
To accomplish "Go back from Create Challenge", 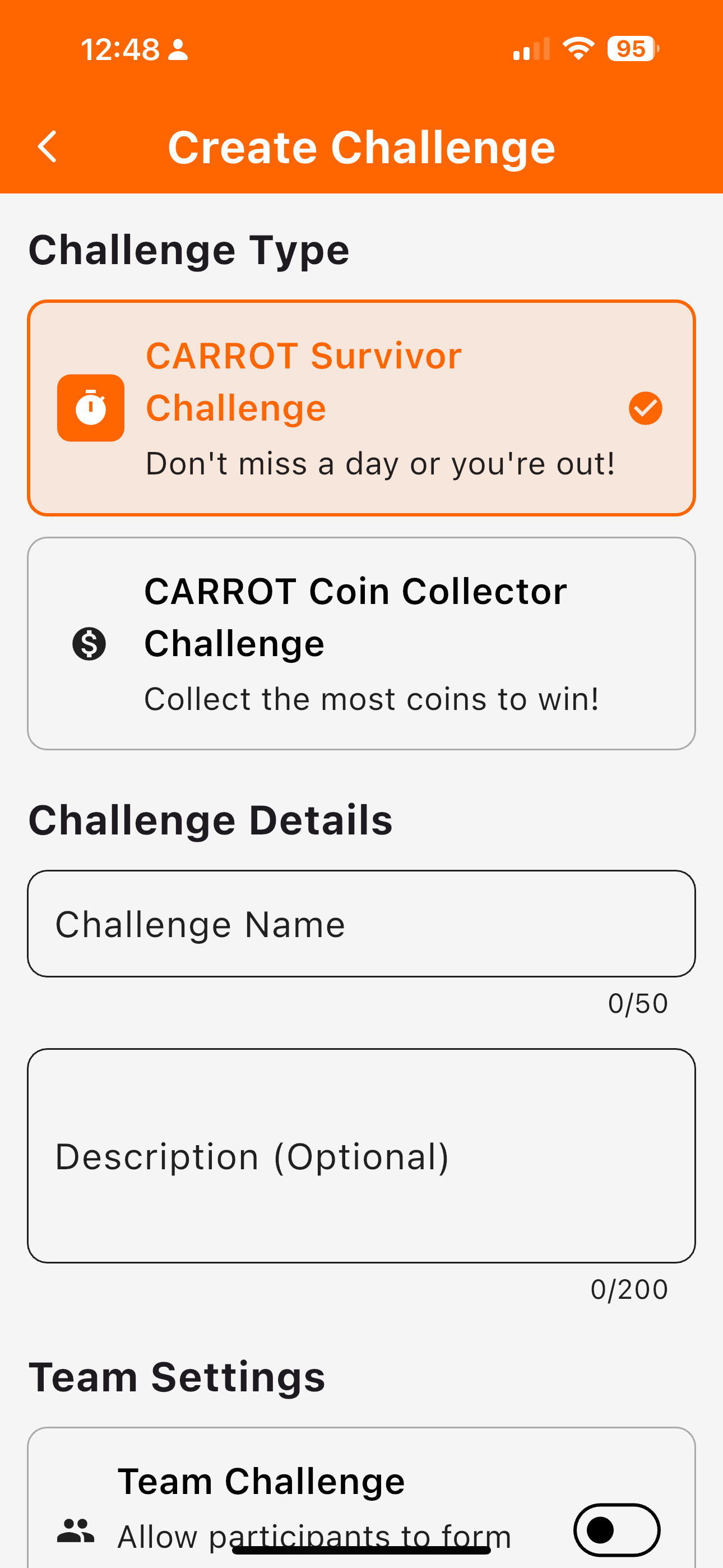I will [48, 147].
